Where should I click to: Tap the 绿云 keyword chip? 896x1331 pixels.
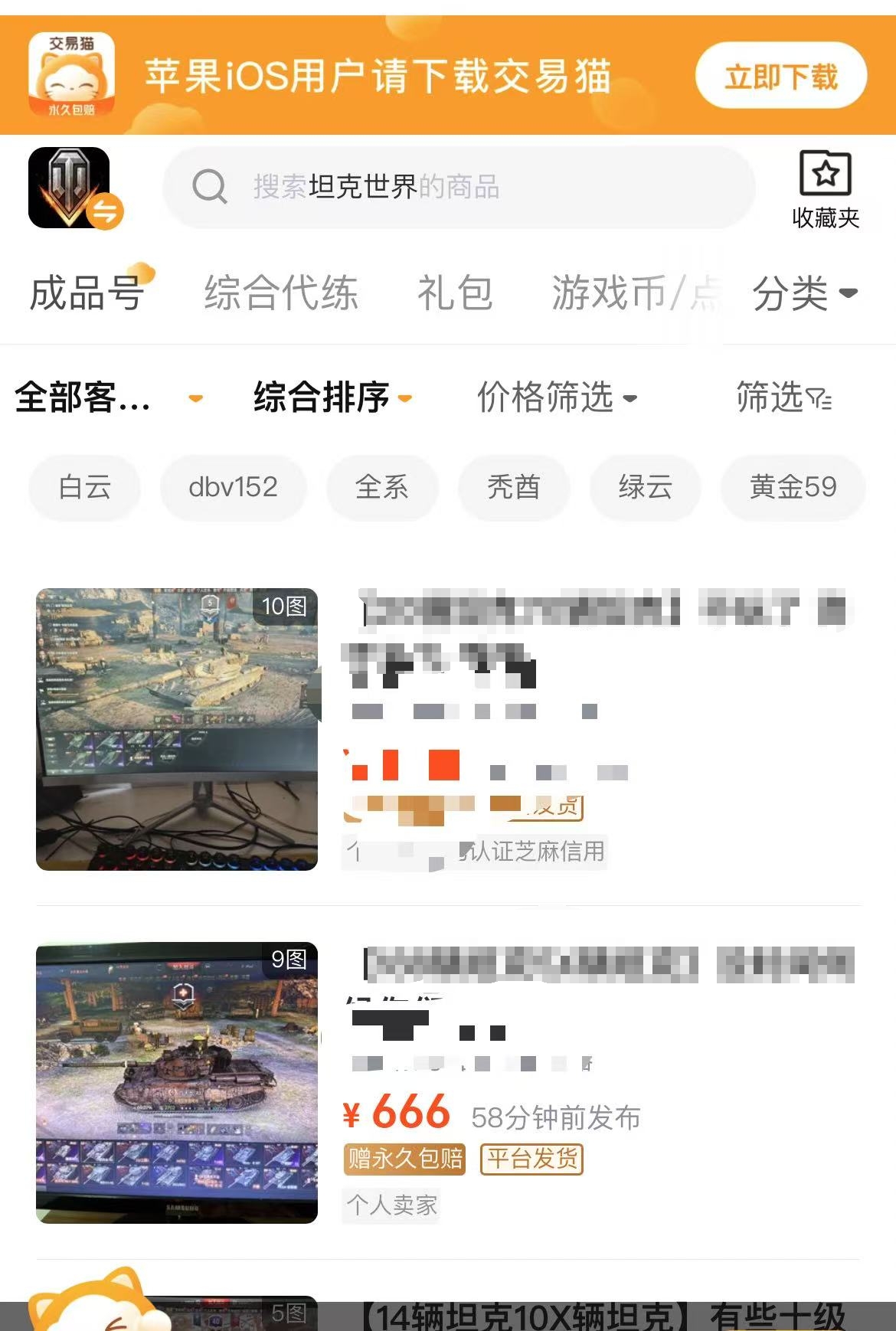pos(645,487)
